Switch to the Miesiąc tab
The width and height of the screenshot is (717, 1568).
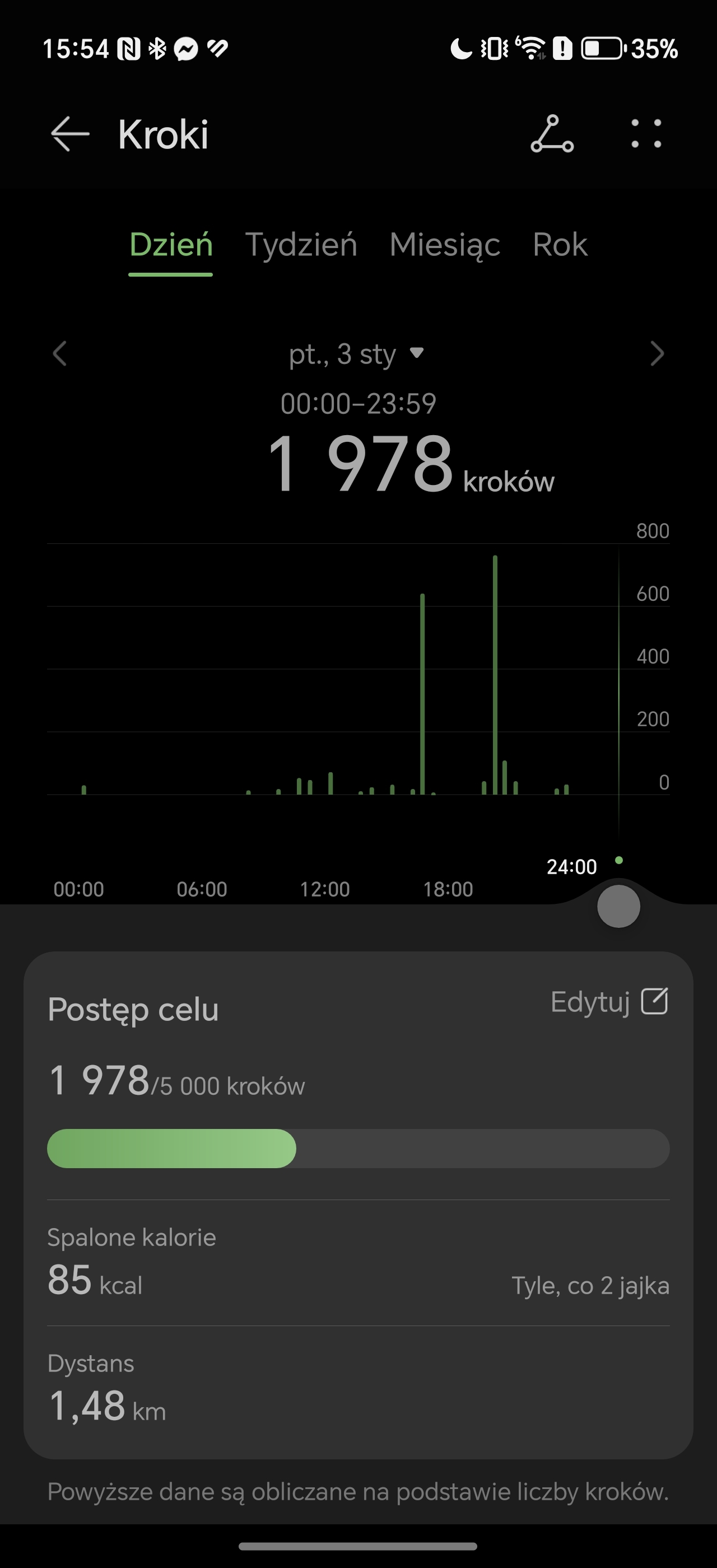click(x=445, y=245)
